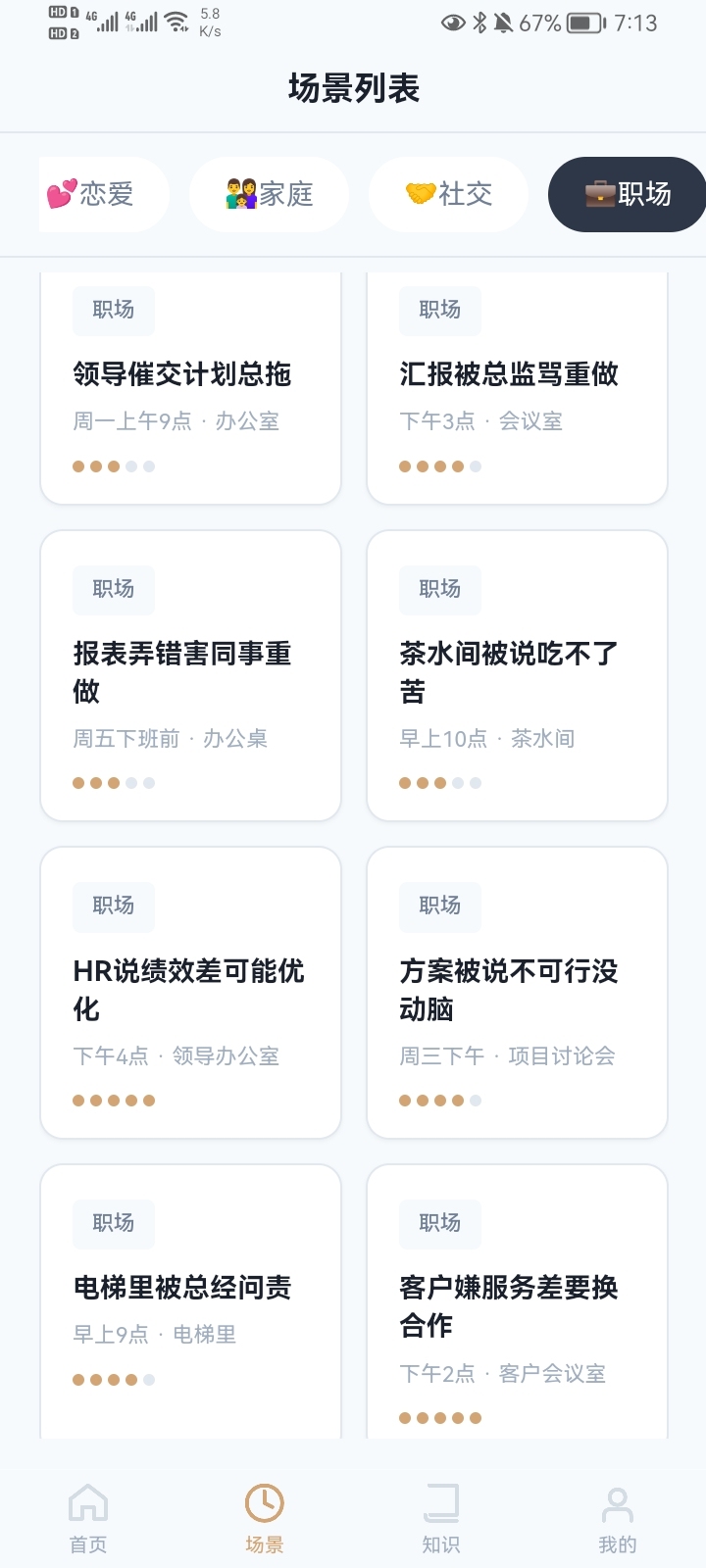This screenshot has width=706, height=1568.
Task: Go to the 首页 tab
Action: [x=88, y=1519]
